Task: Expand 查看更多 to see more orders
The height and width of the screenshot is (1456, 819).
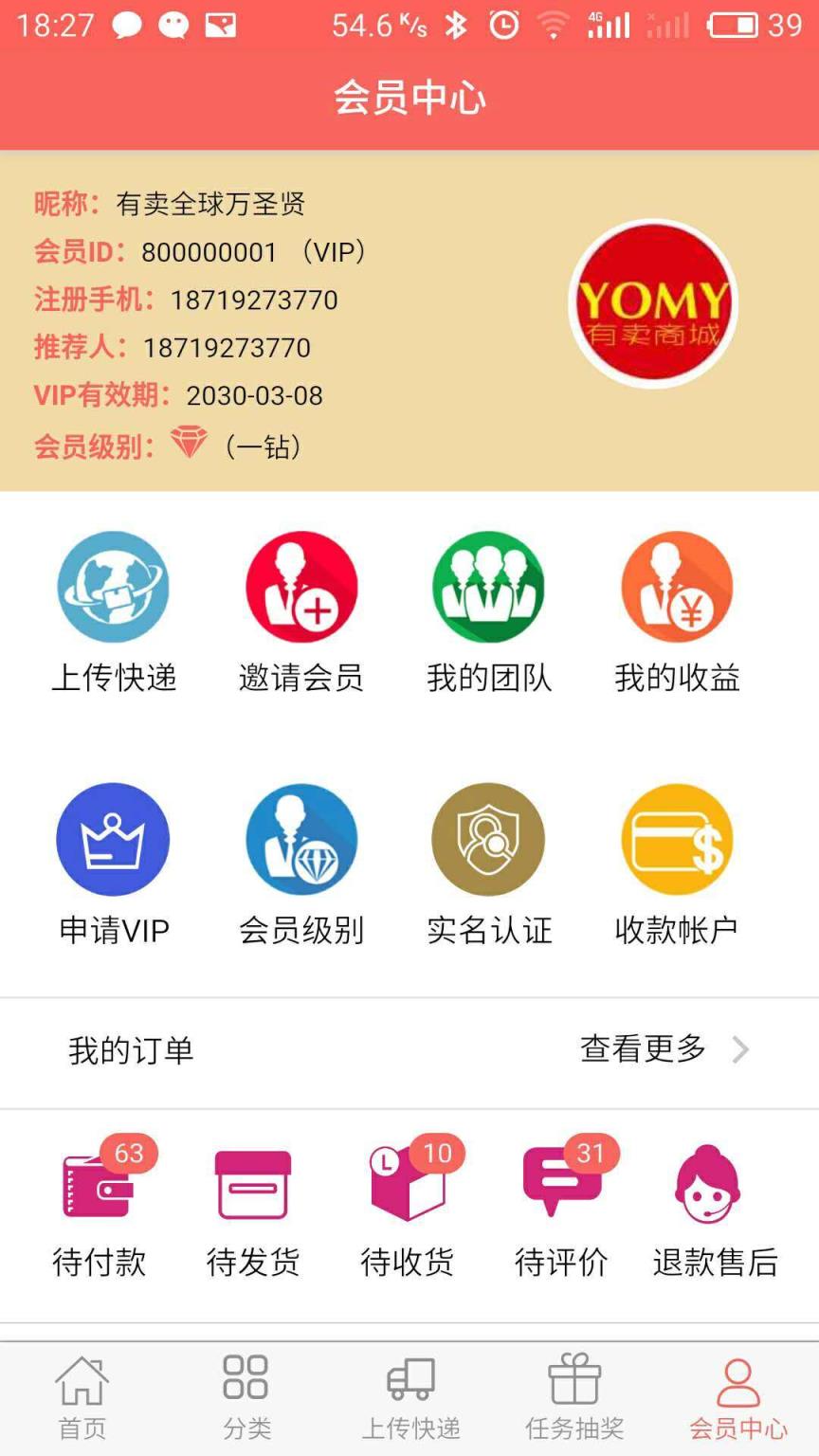Action: [x=641, y=1049]
